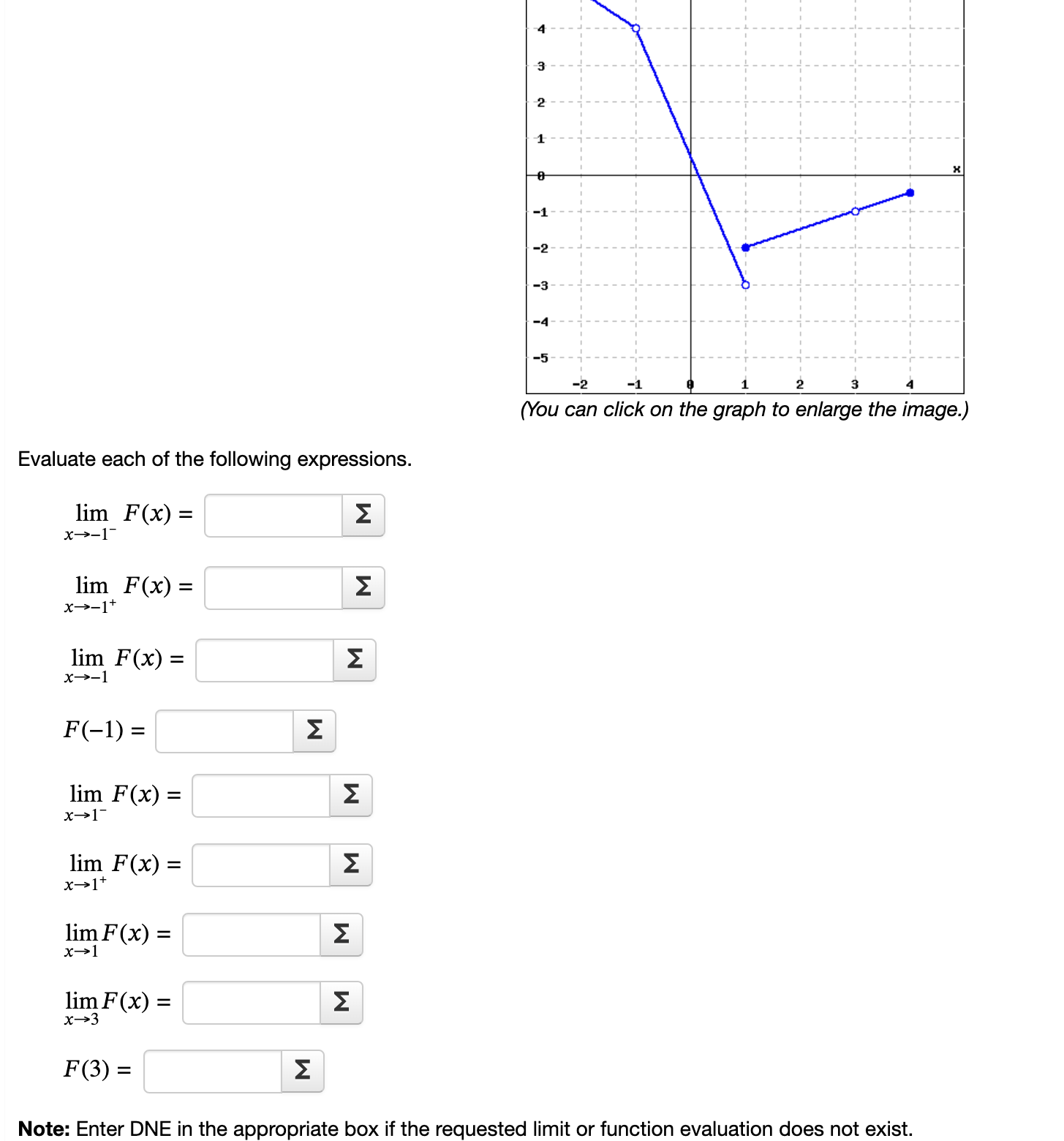The height and width of the screenshot is (1141, 1064).
Task: Tap the sigma button beside limit at 3
Action: (x=342, y=1003)
